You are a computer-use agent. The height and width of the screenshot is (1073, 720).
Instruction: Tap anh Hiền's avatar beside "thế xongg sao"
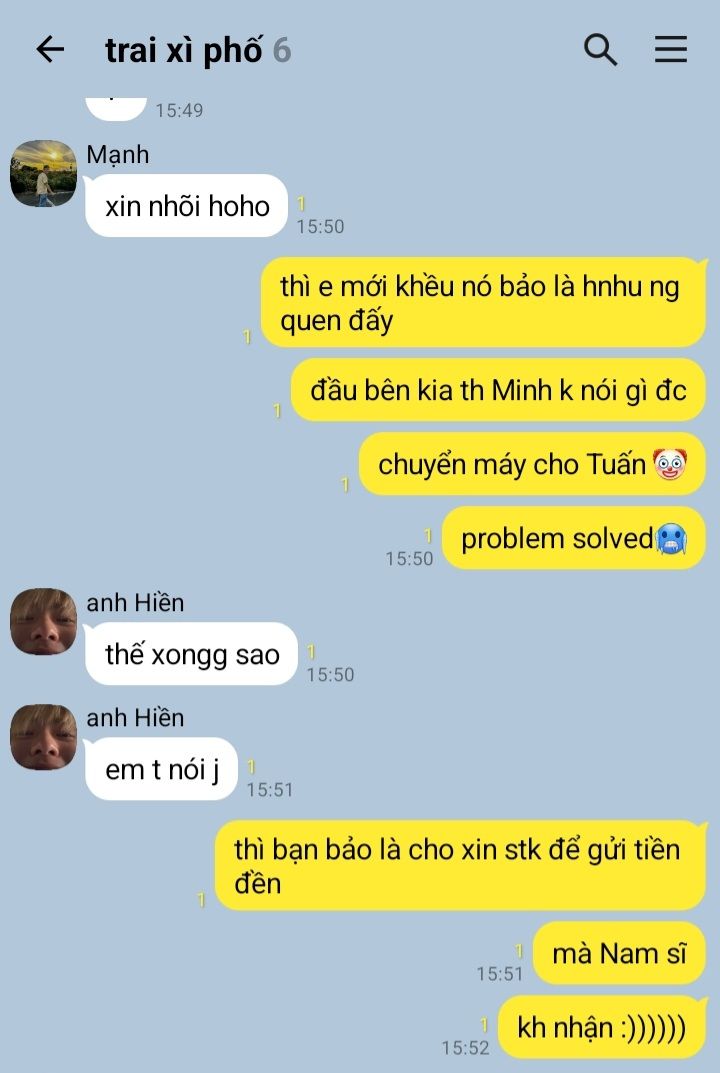pos(43,621)
